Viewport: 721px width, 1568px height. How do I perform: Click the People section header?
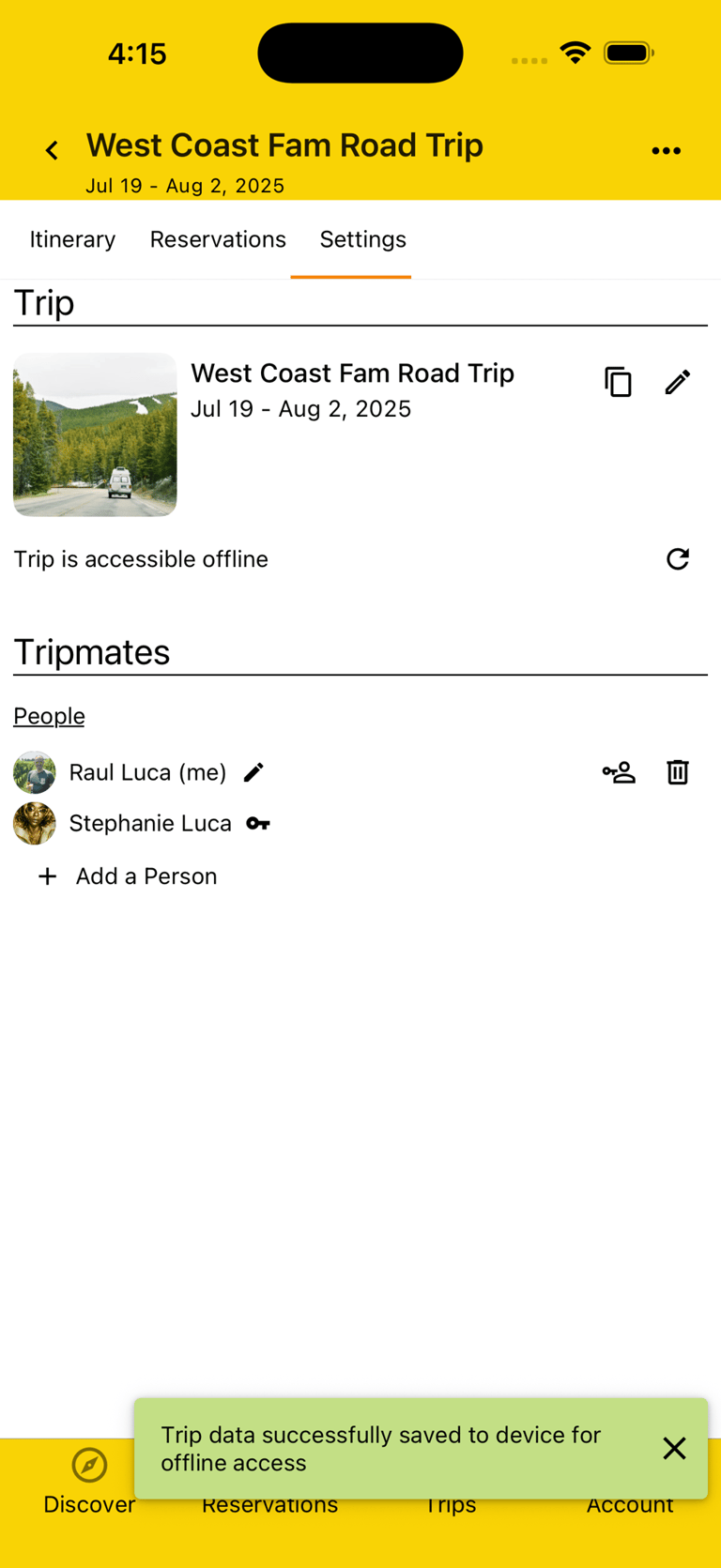point(49,715)
